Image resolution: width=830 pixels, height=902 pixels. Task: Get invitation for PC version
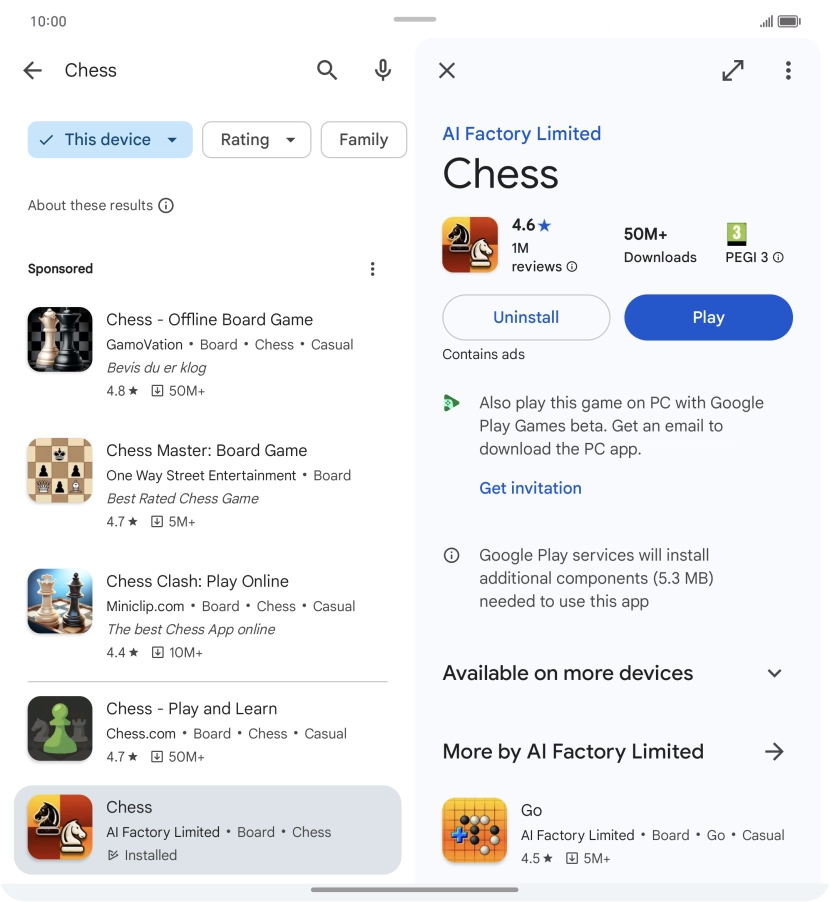point(530,488)
